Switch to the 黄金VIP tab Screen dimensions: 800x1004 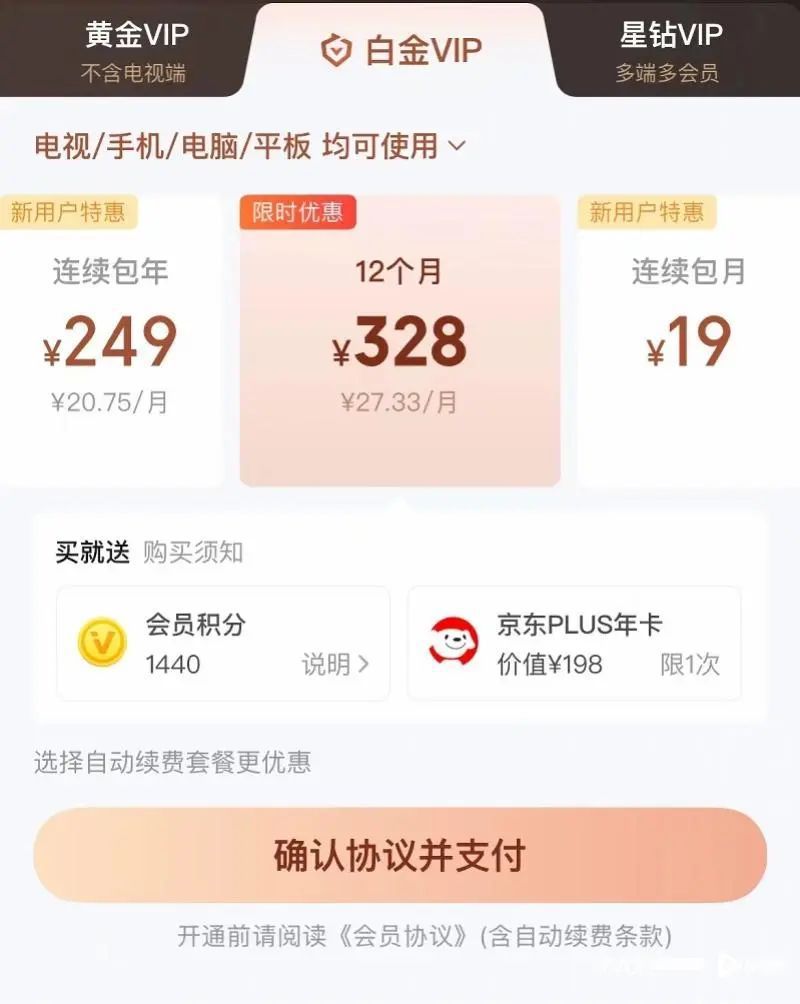tap(134, 48)
